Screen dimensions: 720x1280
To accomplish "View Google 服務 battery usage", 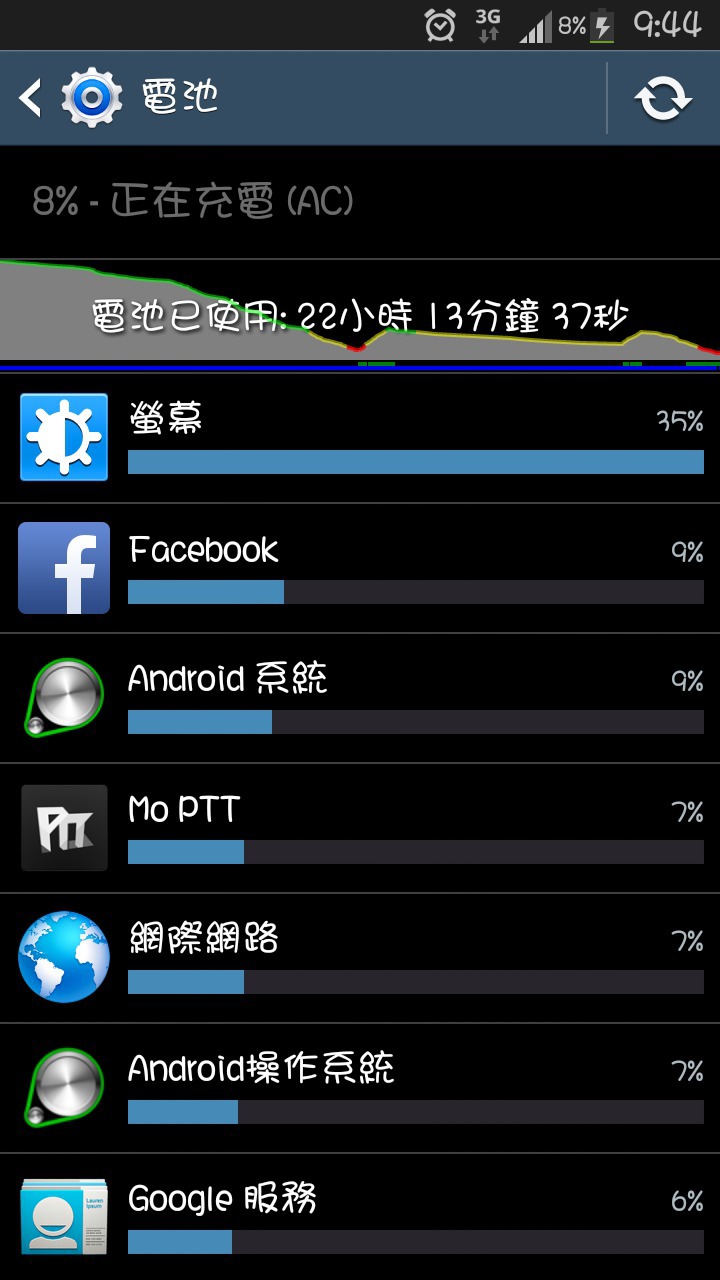I will (x=360, y=1217).
